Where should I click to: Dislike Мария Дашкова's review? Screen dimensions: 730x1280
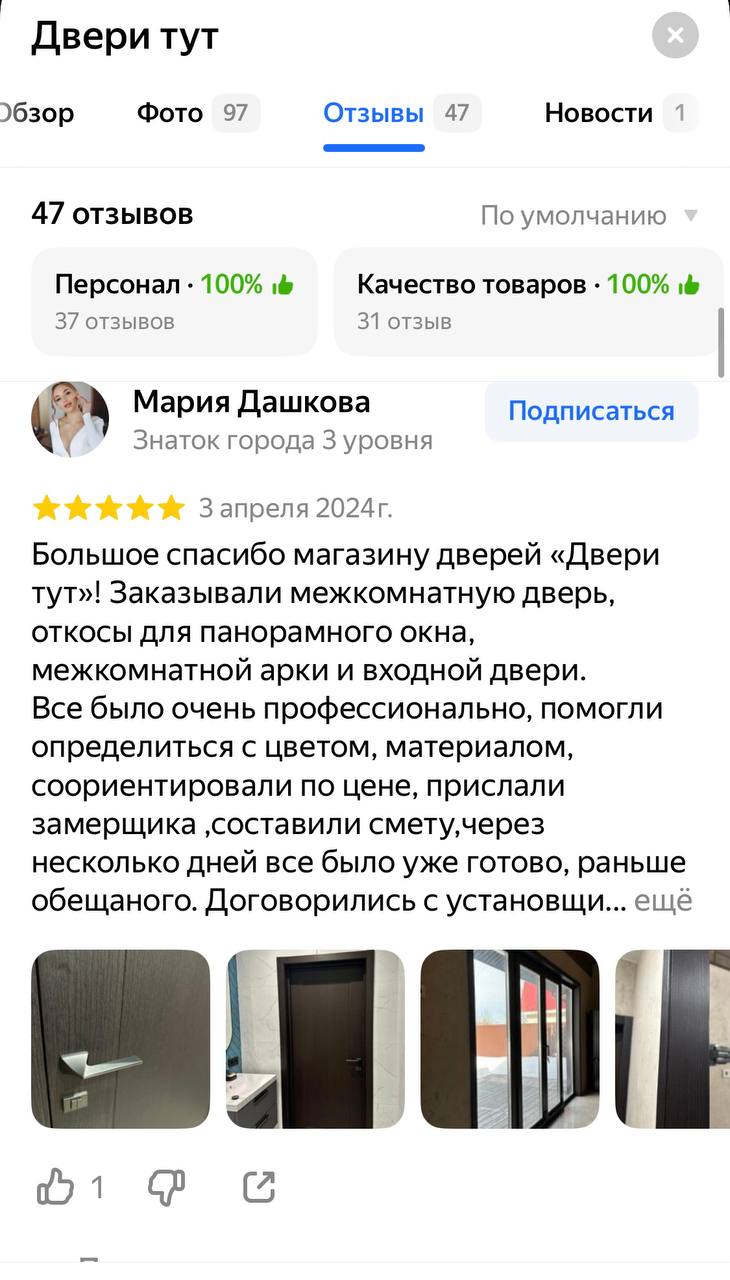tap(166, 1187)
